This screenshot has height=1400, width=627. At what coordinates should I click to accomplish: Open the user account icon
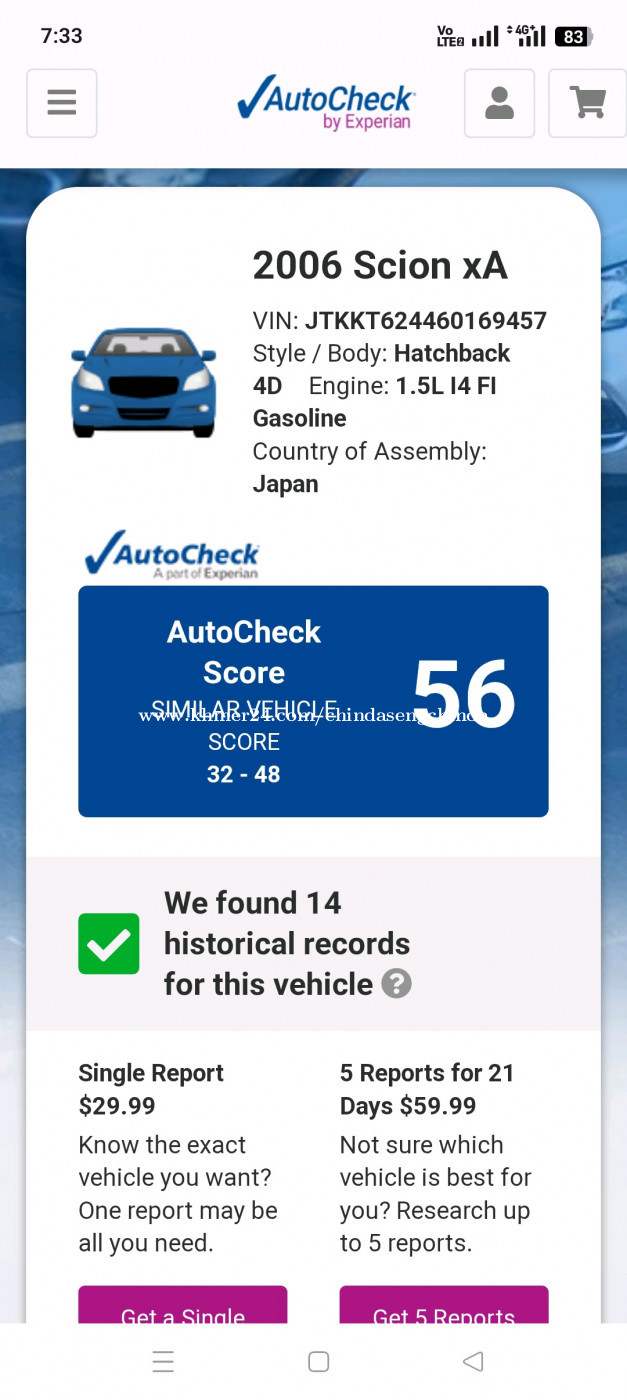point(499,103)
